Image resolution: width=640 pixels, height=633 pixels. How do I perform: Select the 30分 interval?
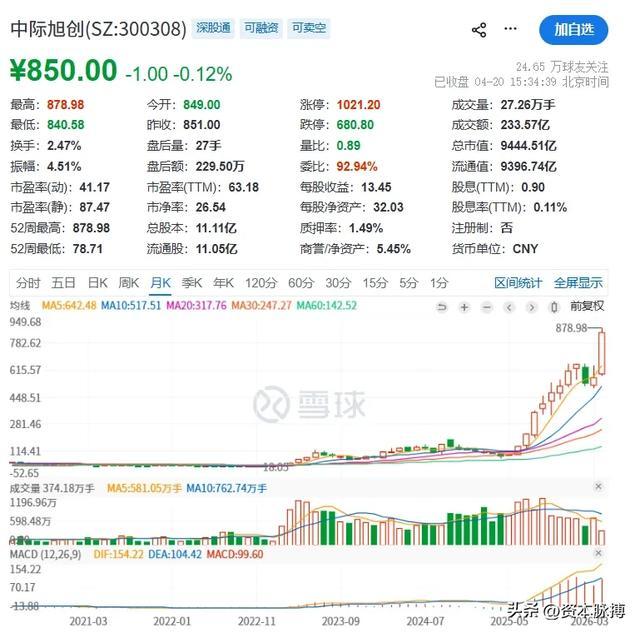(x=338, y=283)
